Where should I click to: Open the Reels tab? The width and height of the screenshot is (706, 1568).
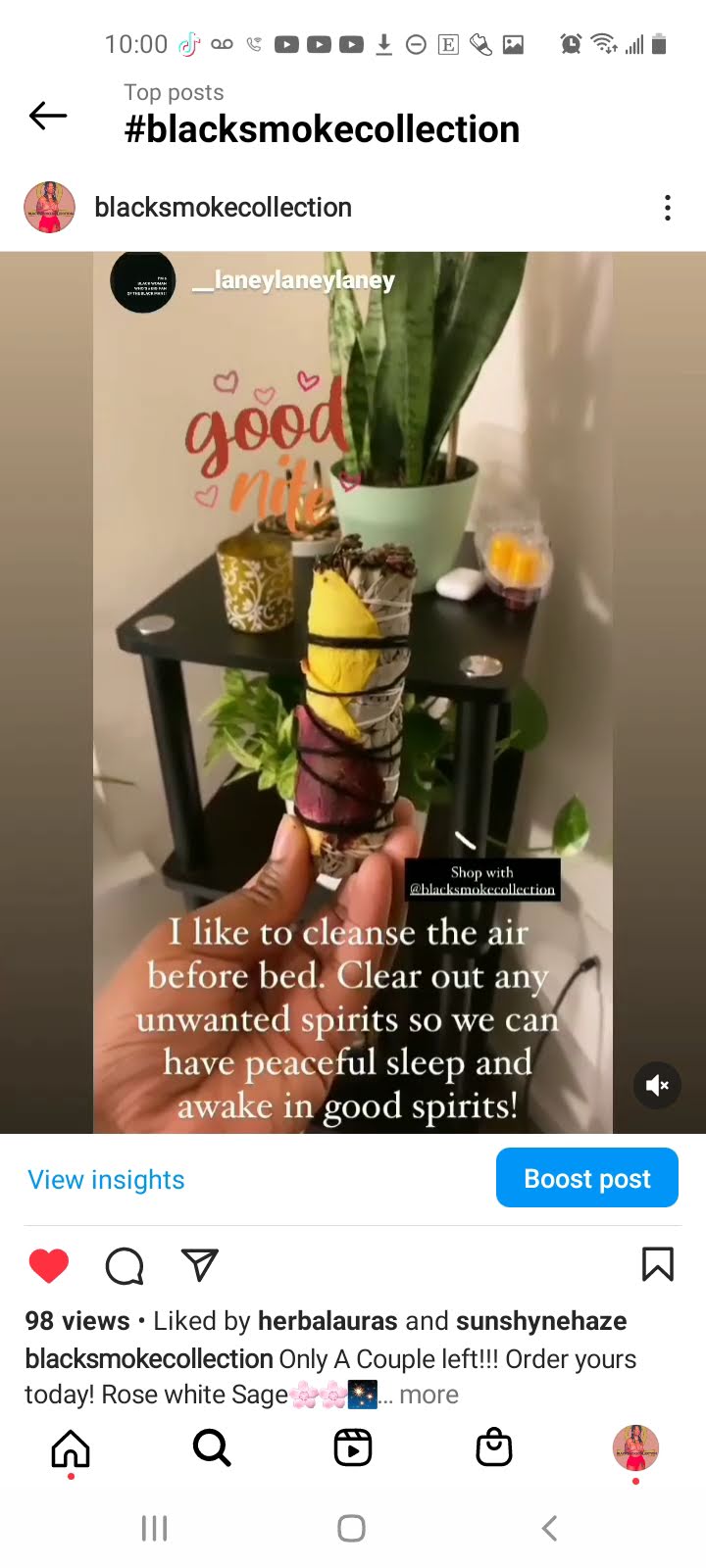[353, 1447]
